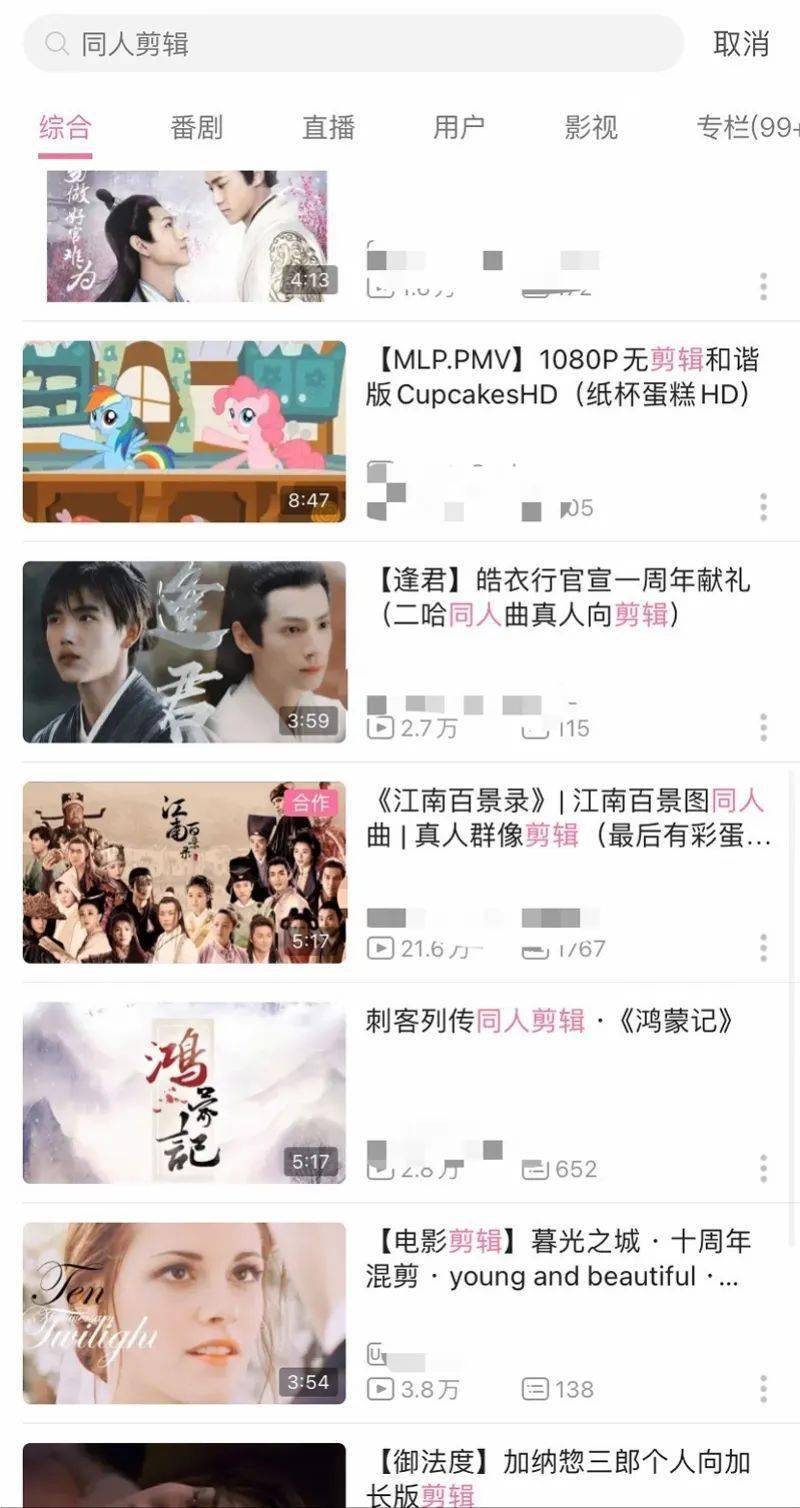The width and height of the screenshot is (800, 1508).
Task: Select the 综合 tab
Action: (65, 127)
